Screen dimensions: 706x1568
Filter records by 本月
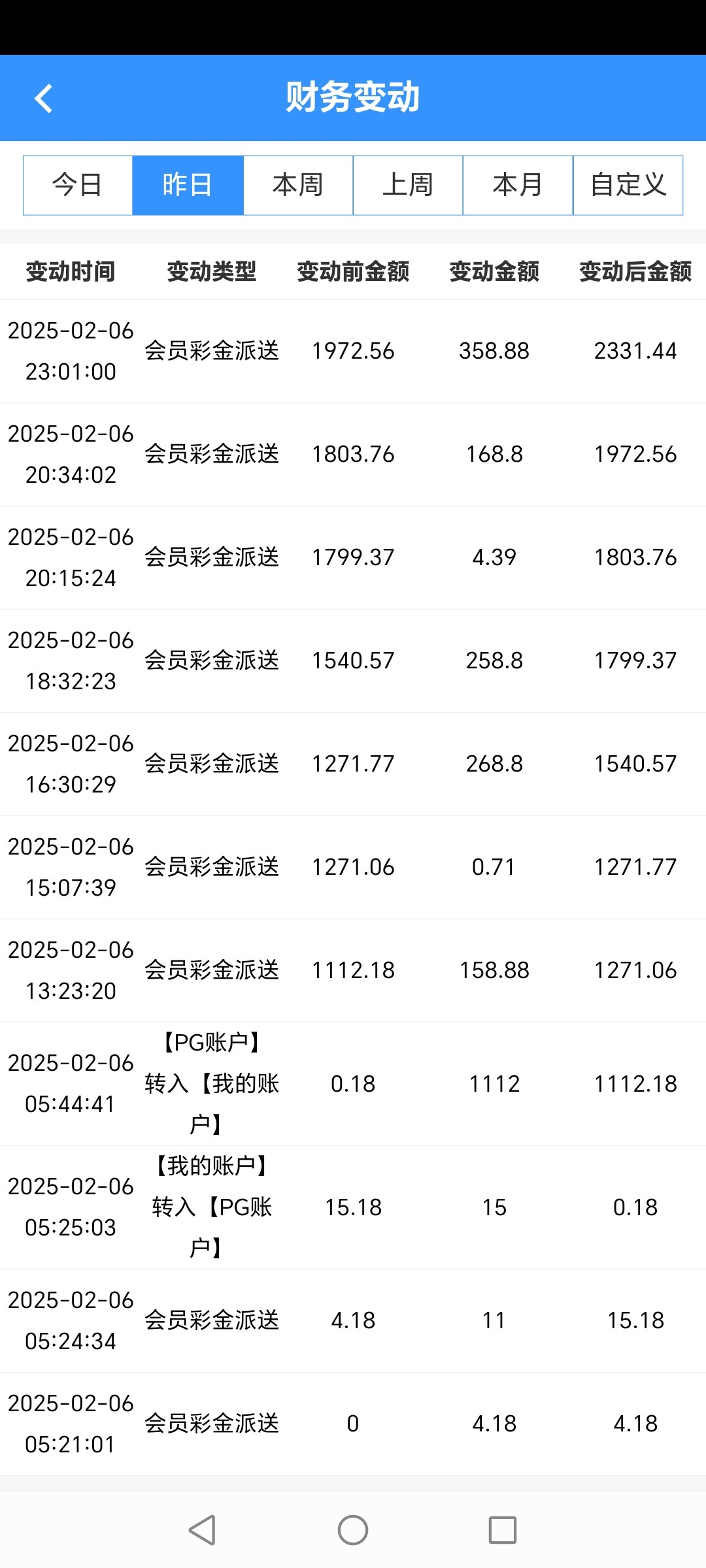(x=518, y=186)
